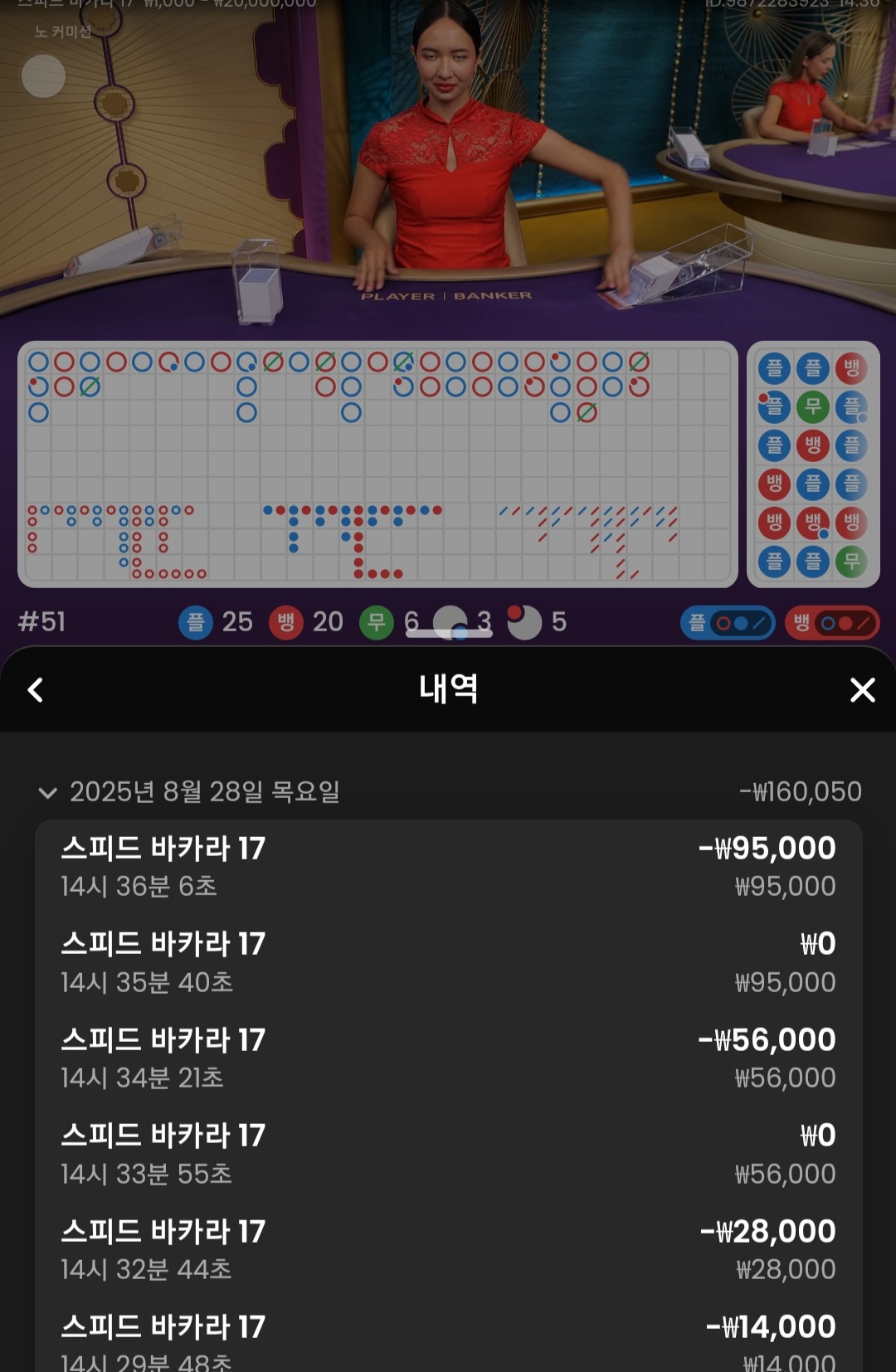Go back from the 내역 panel

coord(36,690)
